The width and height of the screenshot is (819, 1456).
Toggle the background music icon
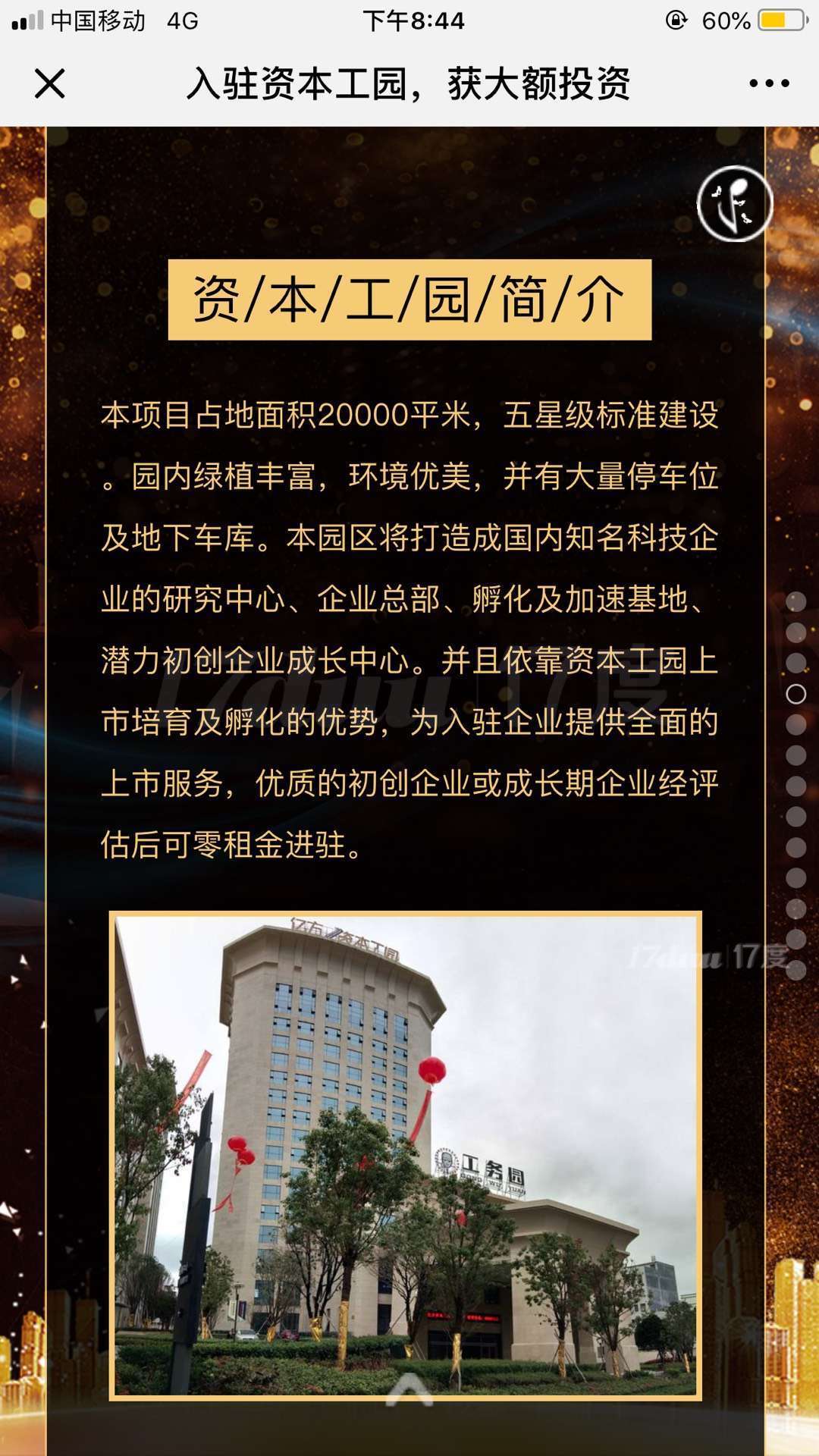[x=734, y=203]
